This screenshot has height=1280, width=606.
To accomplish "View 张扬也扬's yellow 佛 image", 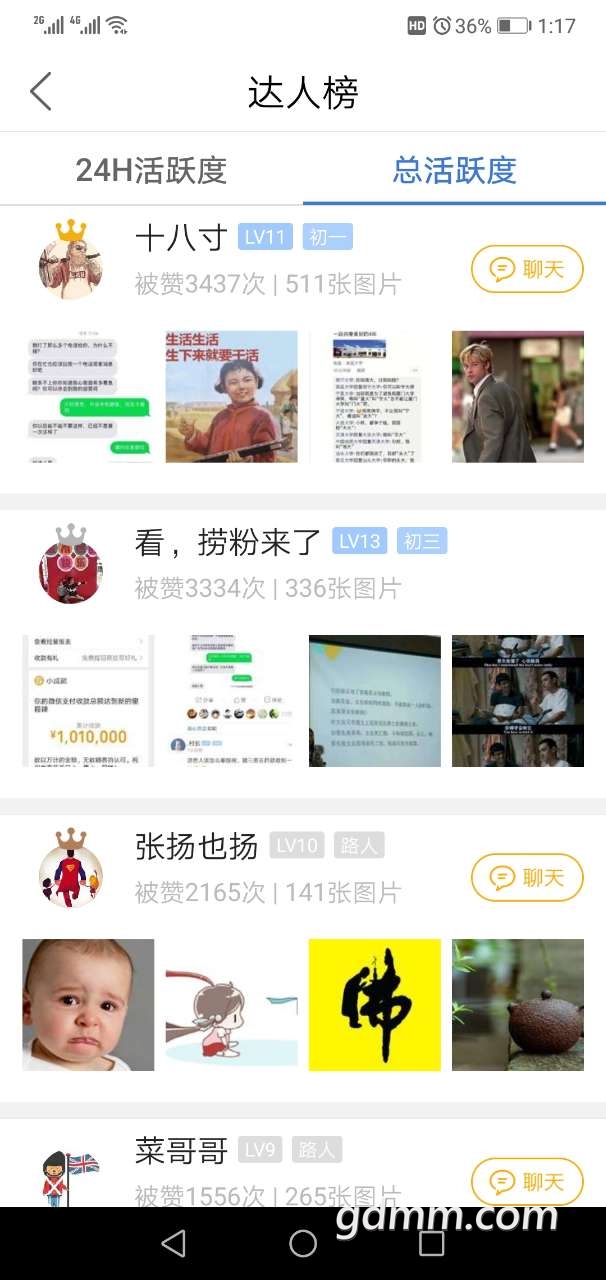I will 375,1005.
